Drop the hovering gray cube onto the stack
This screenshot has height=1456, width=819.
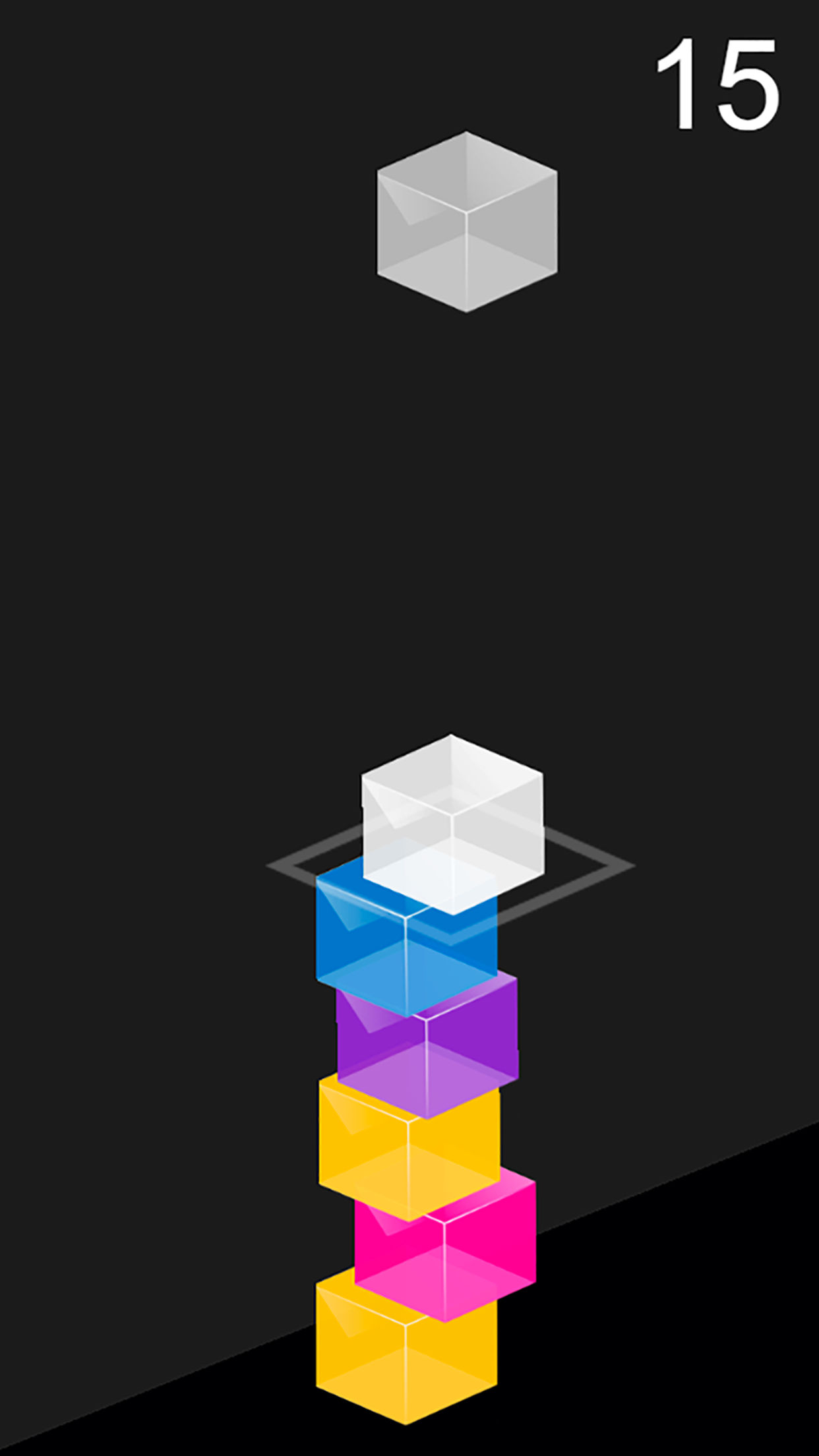[467, 222]
